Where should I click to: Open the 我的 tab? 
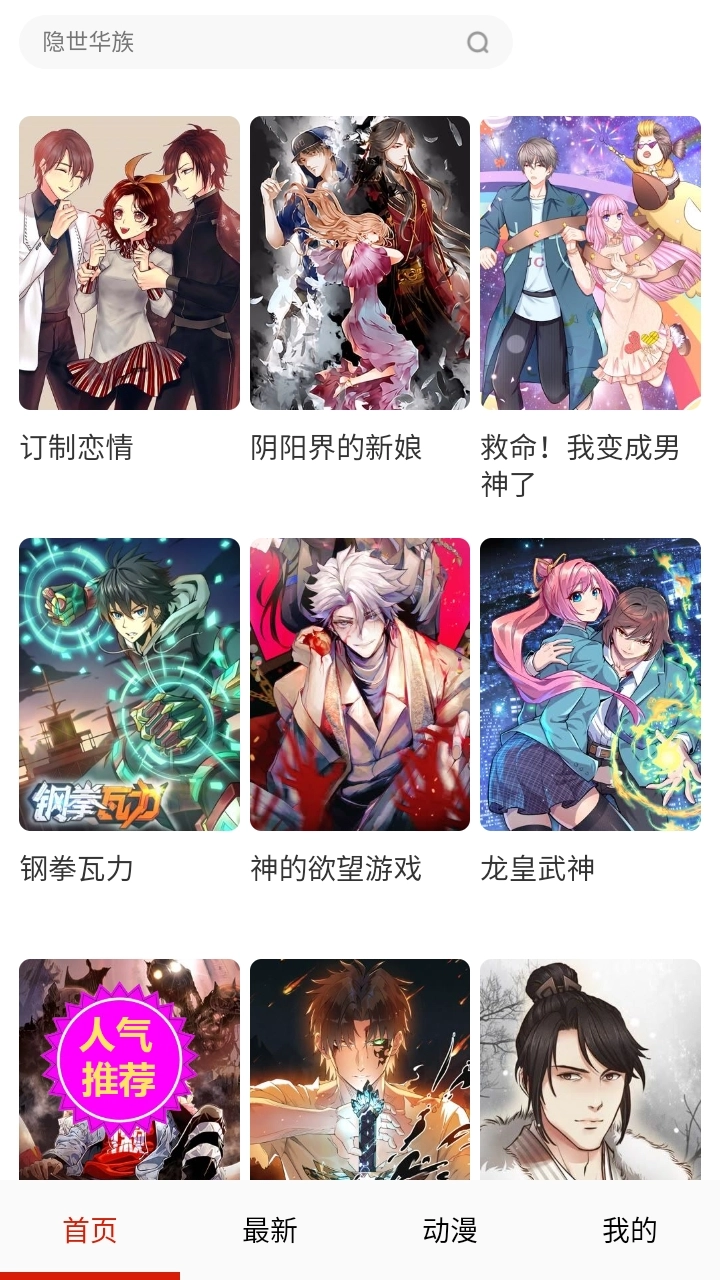[x=630, y=1230]
